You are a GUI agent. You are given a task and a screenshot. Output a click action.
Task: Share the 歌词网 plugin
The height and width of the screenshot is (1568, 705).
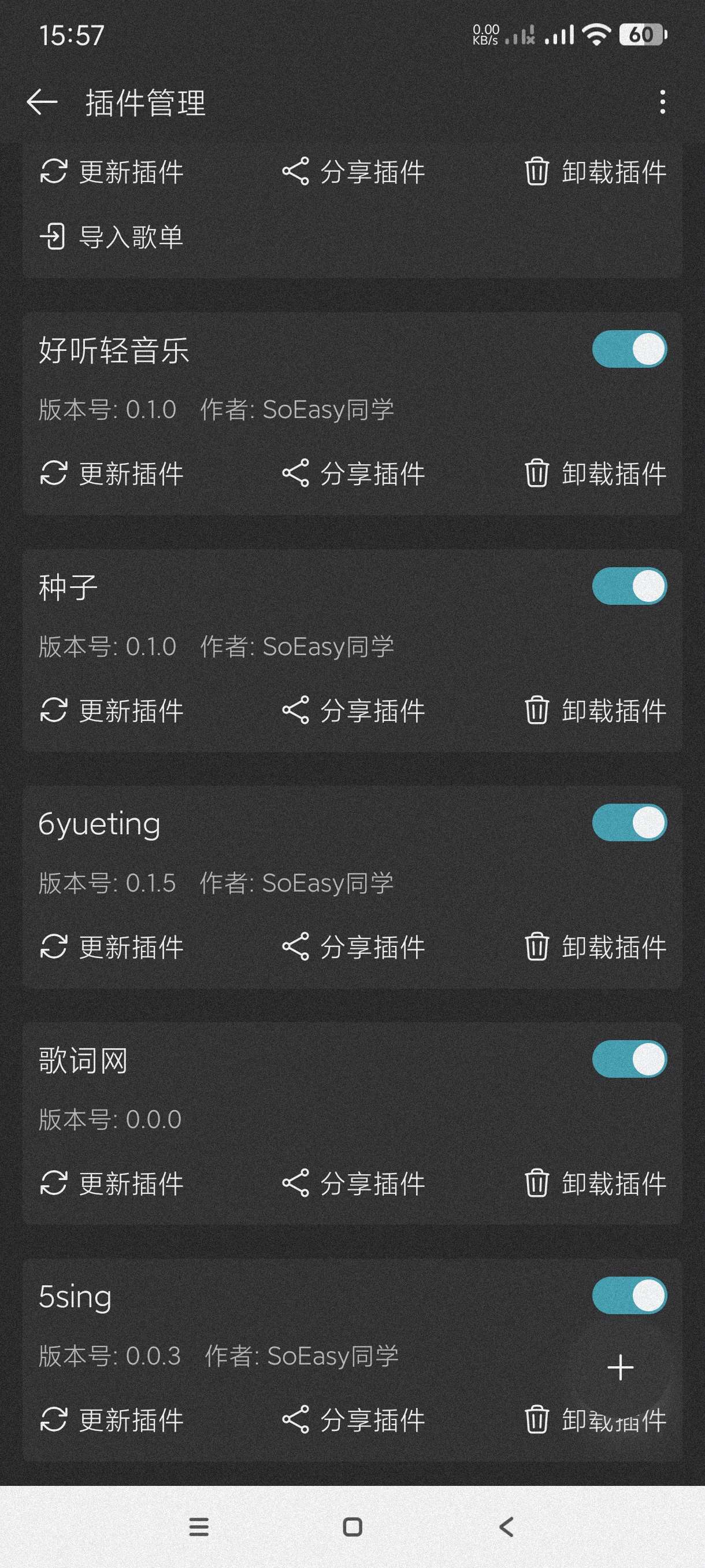[354, 1184]
